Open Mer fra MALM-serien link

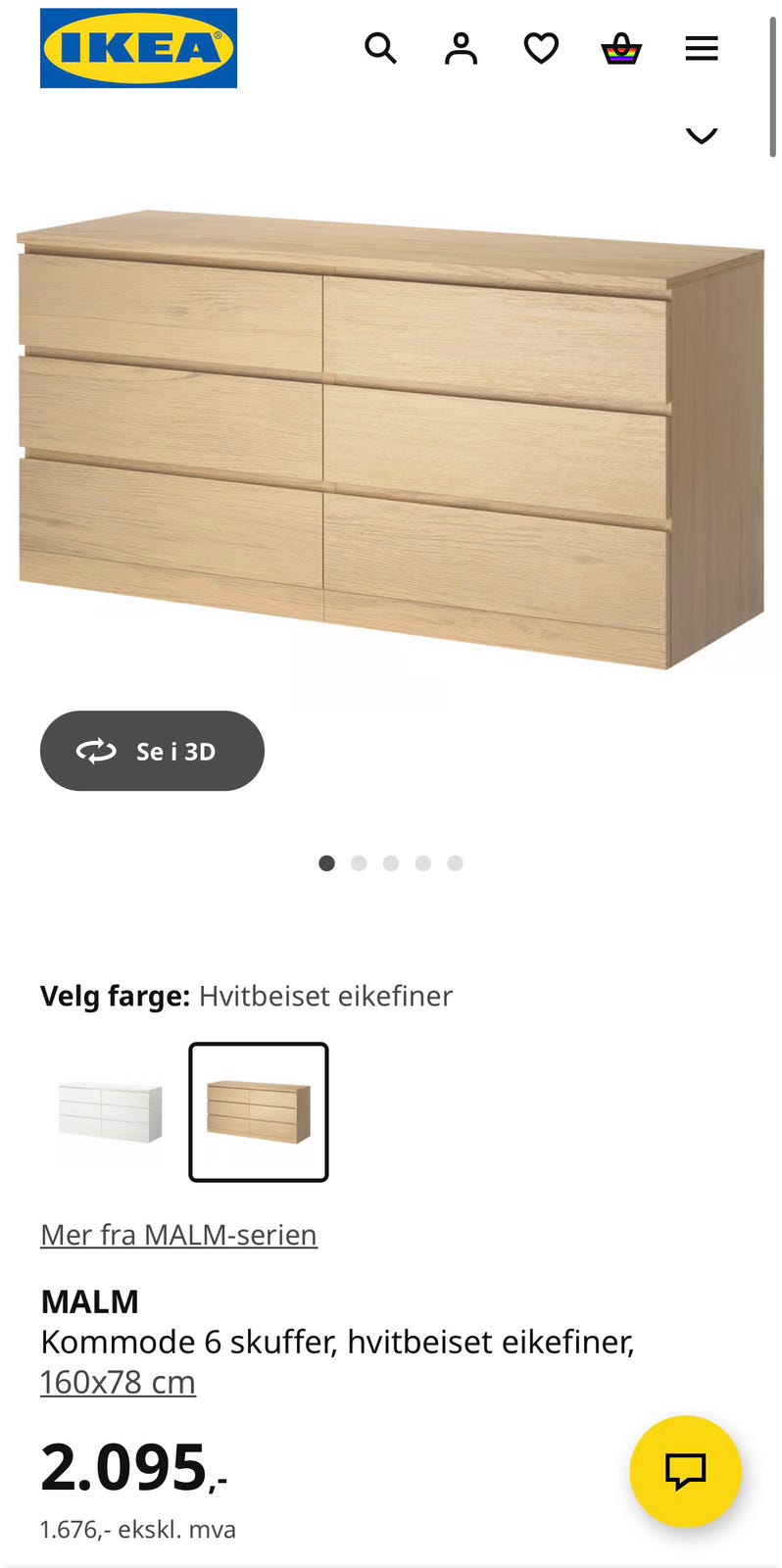pos(178,1234)
